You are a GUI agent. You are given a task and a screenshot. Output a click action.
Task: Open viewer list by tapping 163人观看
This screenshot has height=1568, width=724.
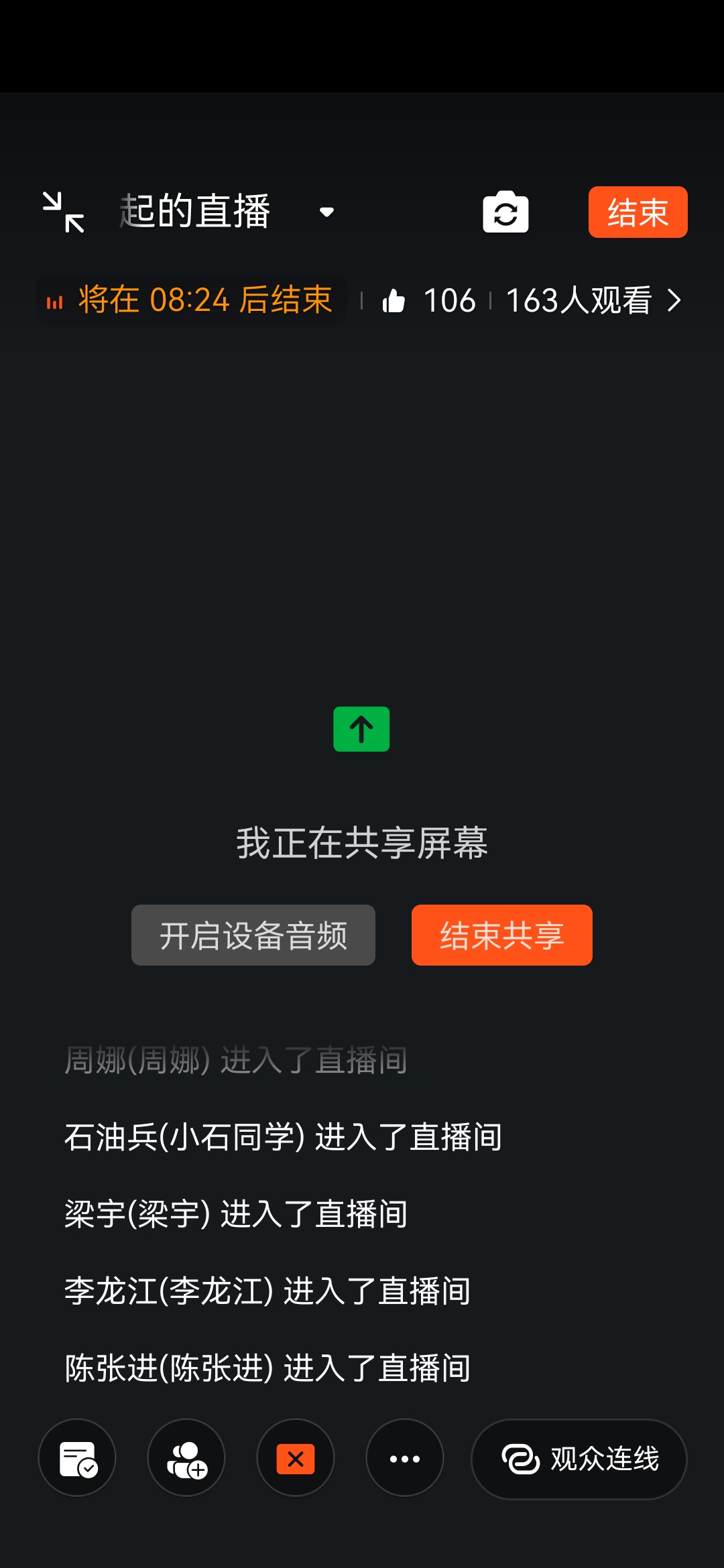pos(579,302)
